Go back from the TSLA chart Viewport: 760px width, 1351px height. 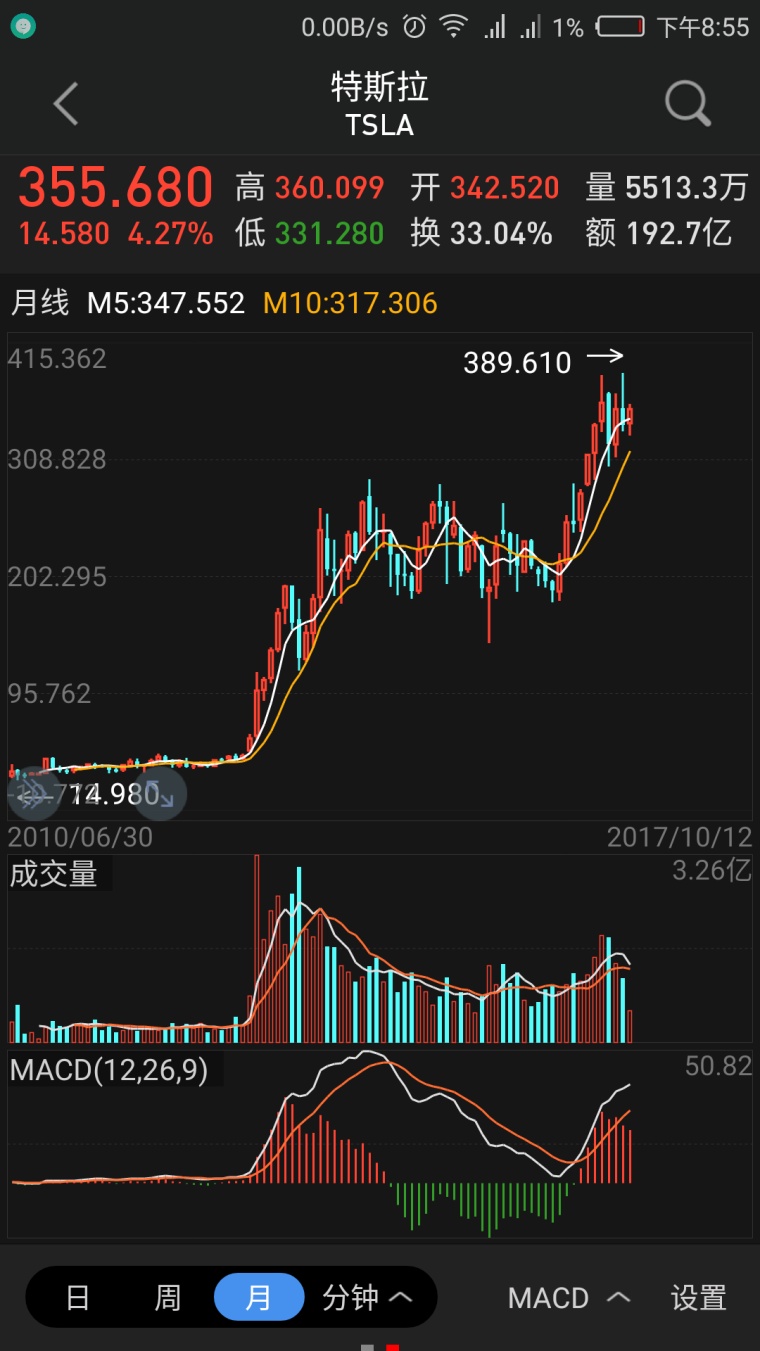[x=66, y=104]
